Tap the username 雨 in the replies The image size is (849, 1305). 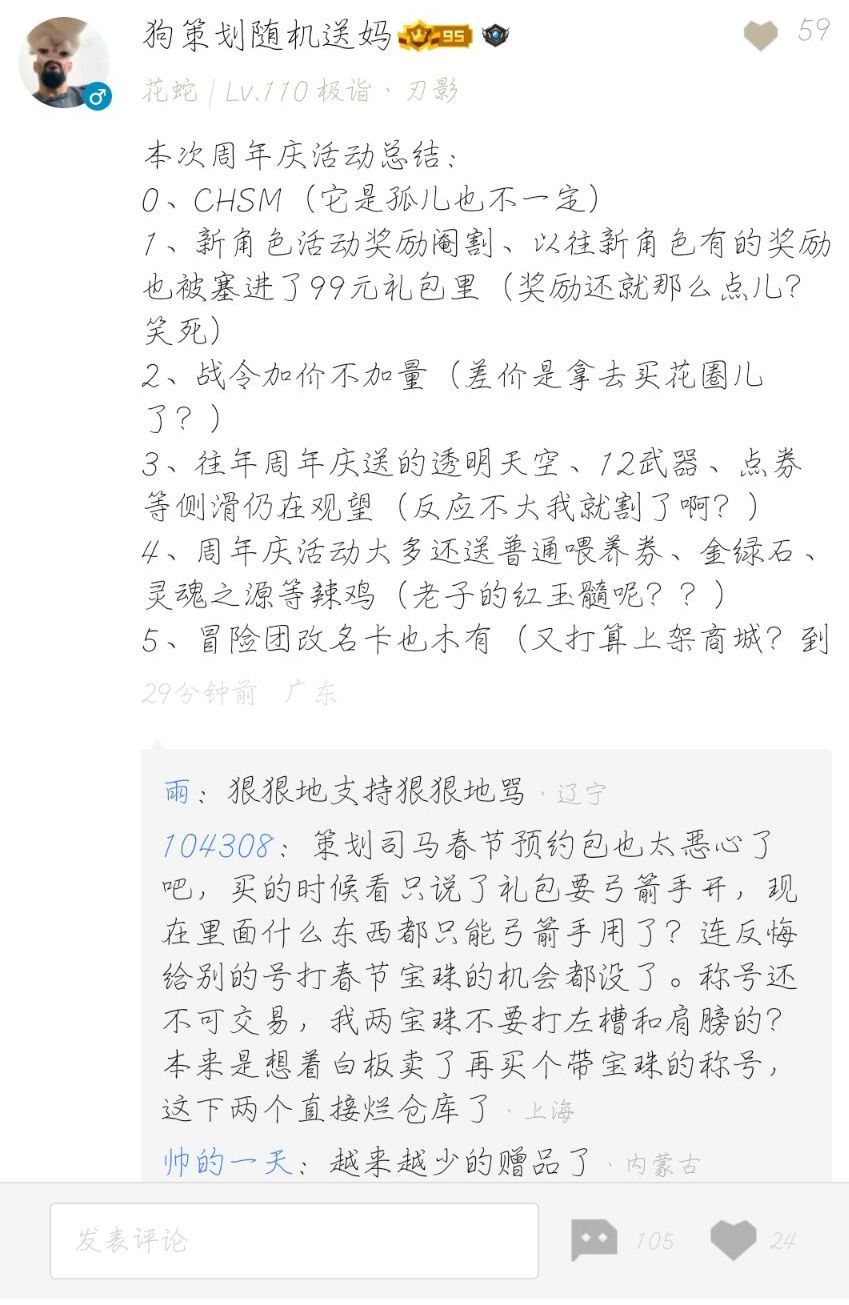pyautogui.click(x=177, y=793)
